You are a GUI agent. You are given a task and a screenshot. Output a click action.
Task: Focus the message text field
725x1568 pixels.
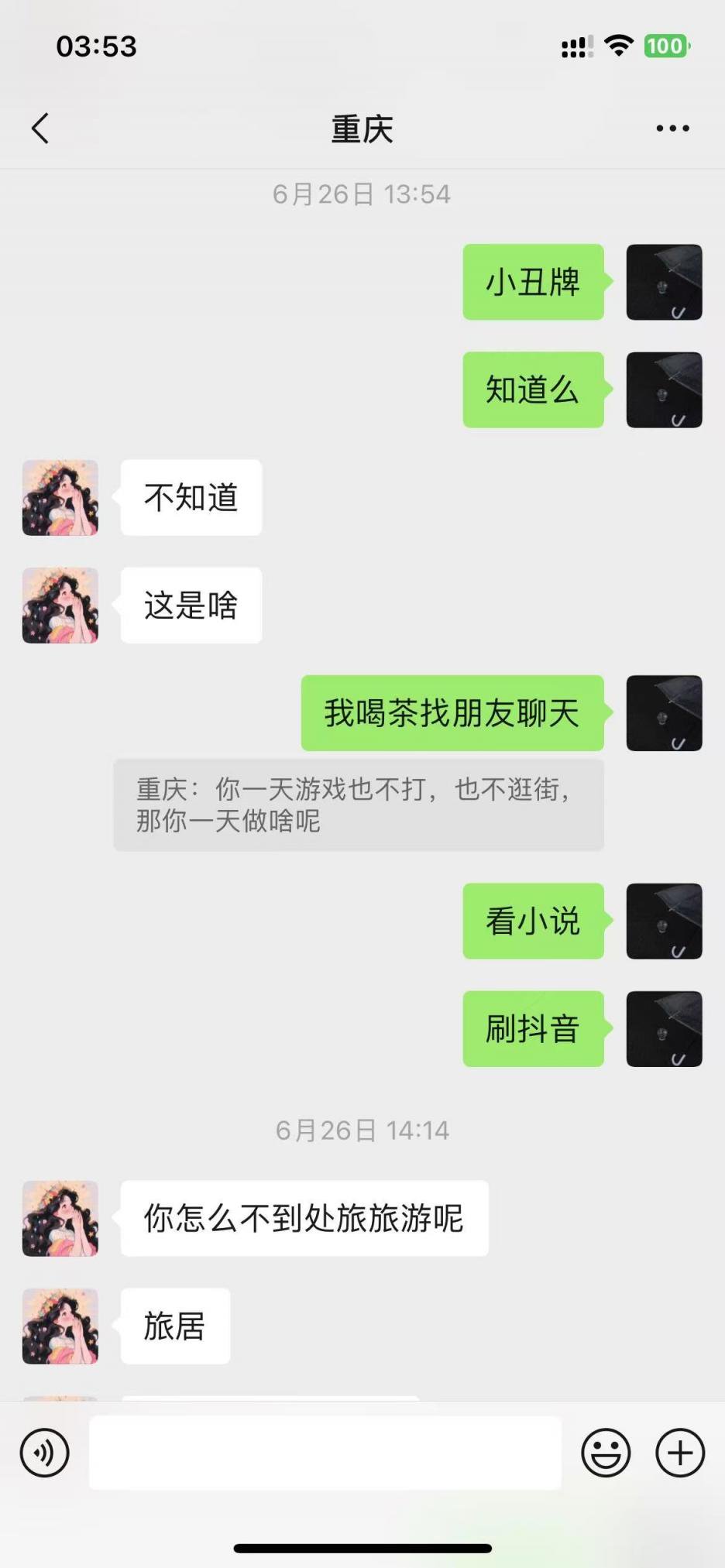pos(325,1453)
